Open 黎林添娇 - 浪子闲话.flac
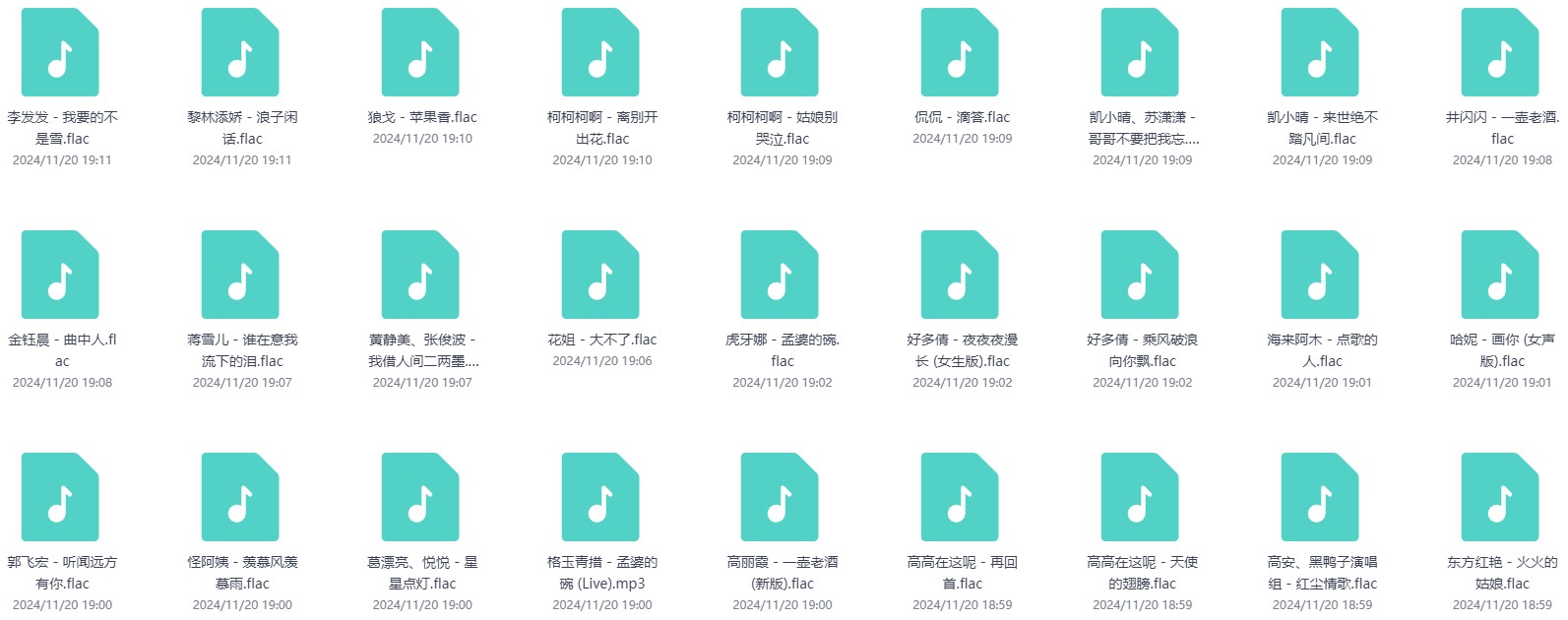 point(240,54)
